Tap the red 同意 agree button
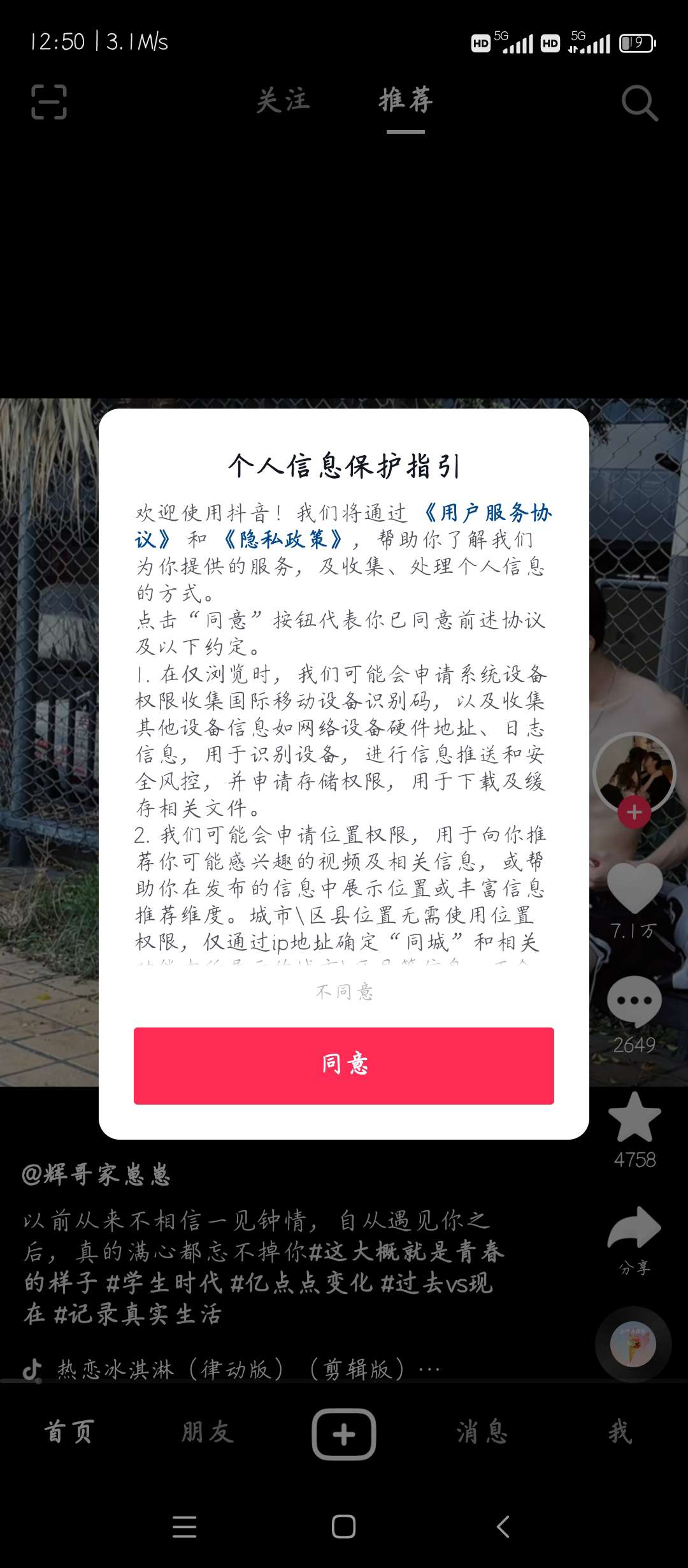The height and width of the screenshot is (1568, 688). 344,1065
